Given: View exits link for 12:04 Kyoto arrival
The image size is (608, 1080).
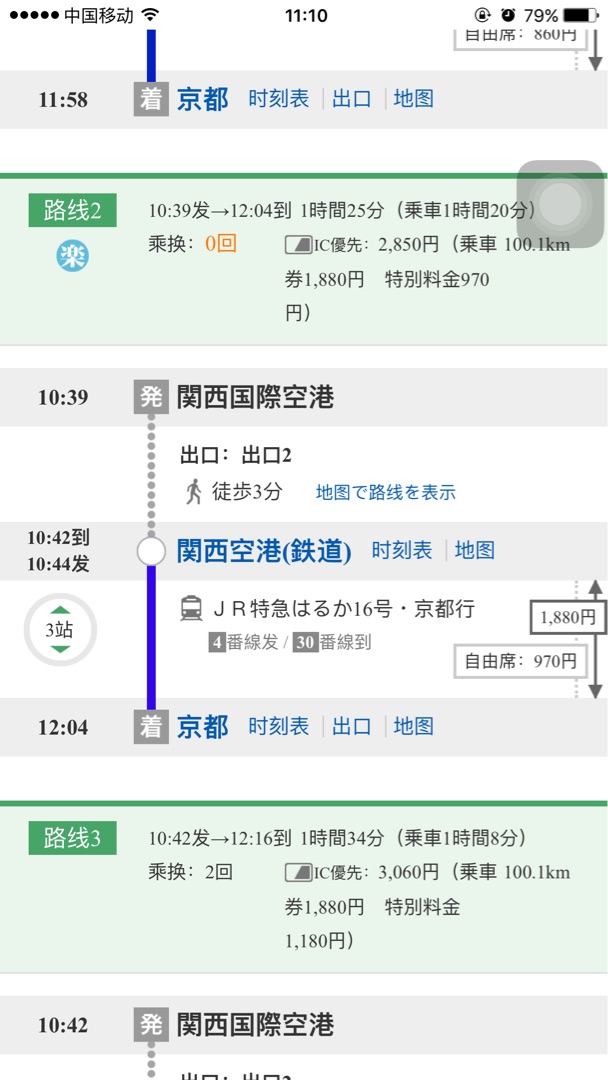Looking at the screenshot, I should (x=351, y=727).
